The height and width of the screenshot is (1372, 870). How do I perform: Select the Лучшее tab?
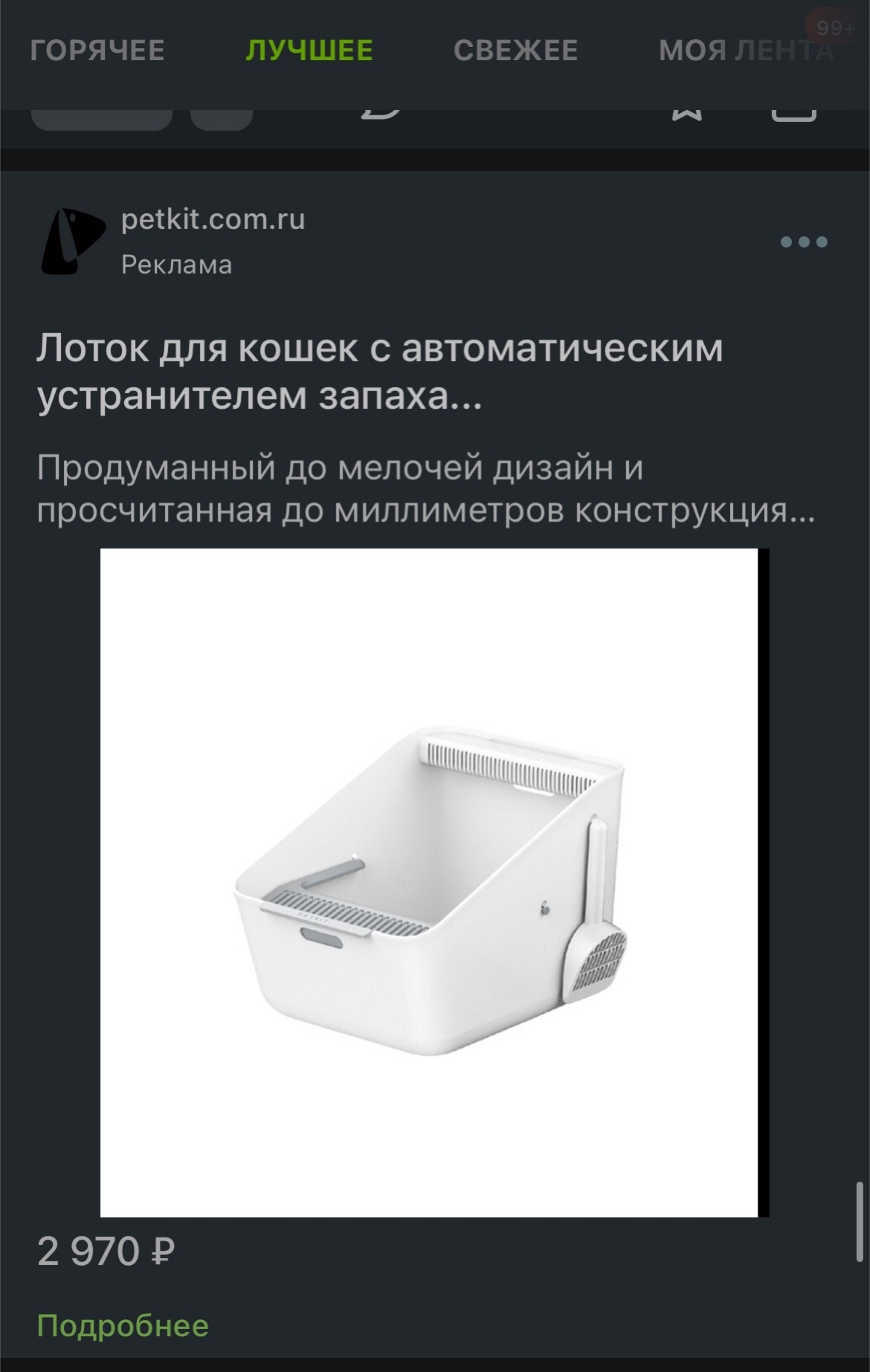pos(309,51)
